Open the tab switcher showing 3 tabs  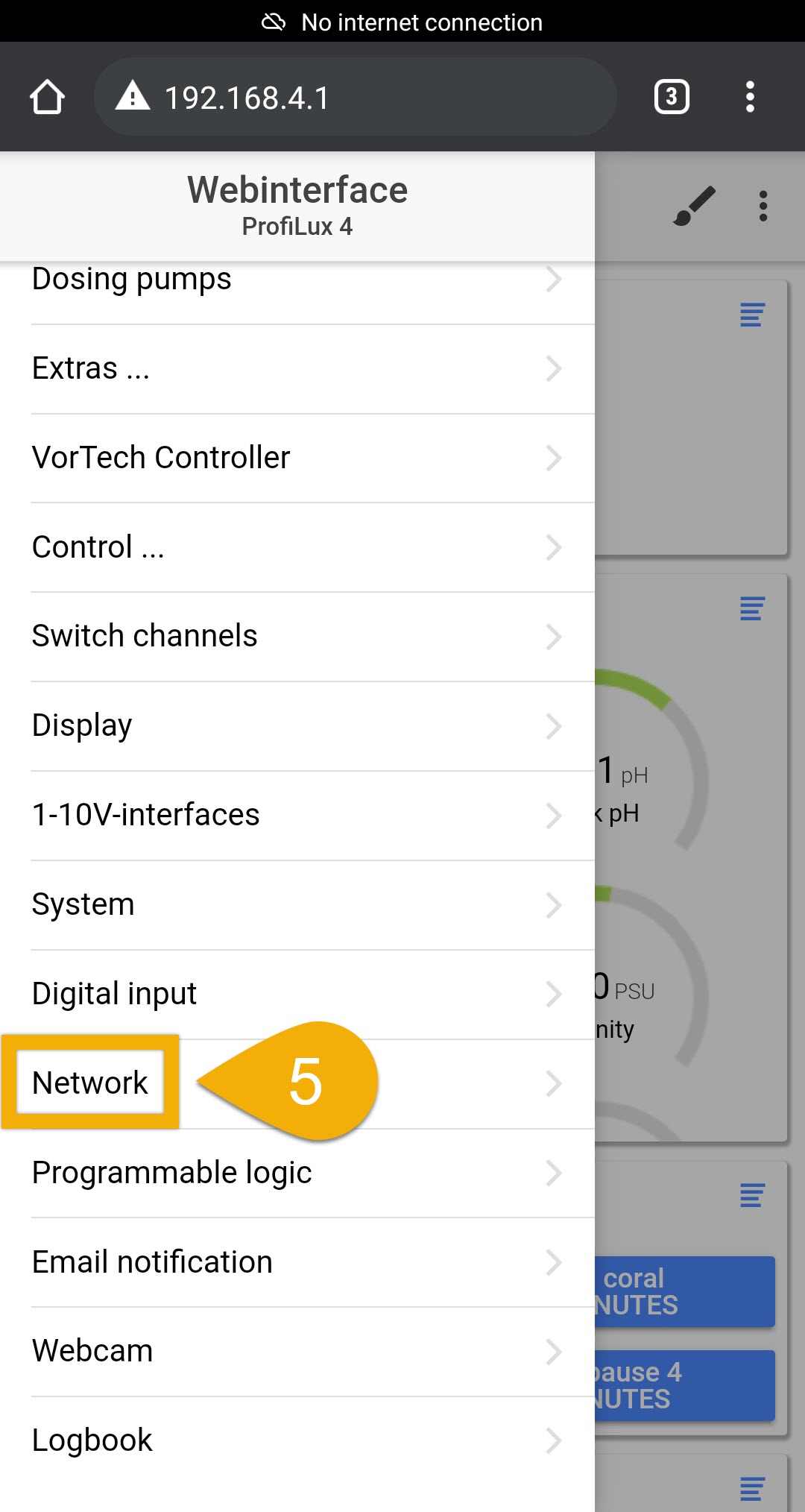click(x=671, y=97)
